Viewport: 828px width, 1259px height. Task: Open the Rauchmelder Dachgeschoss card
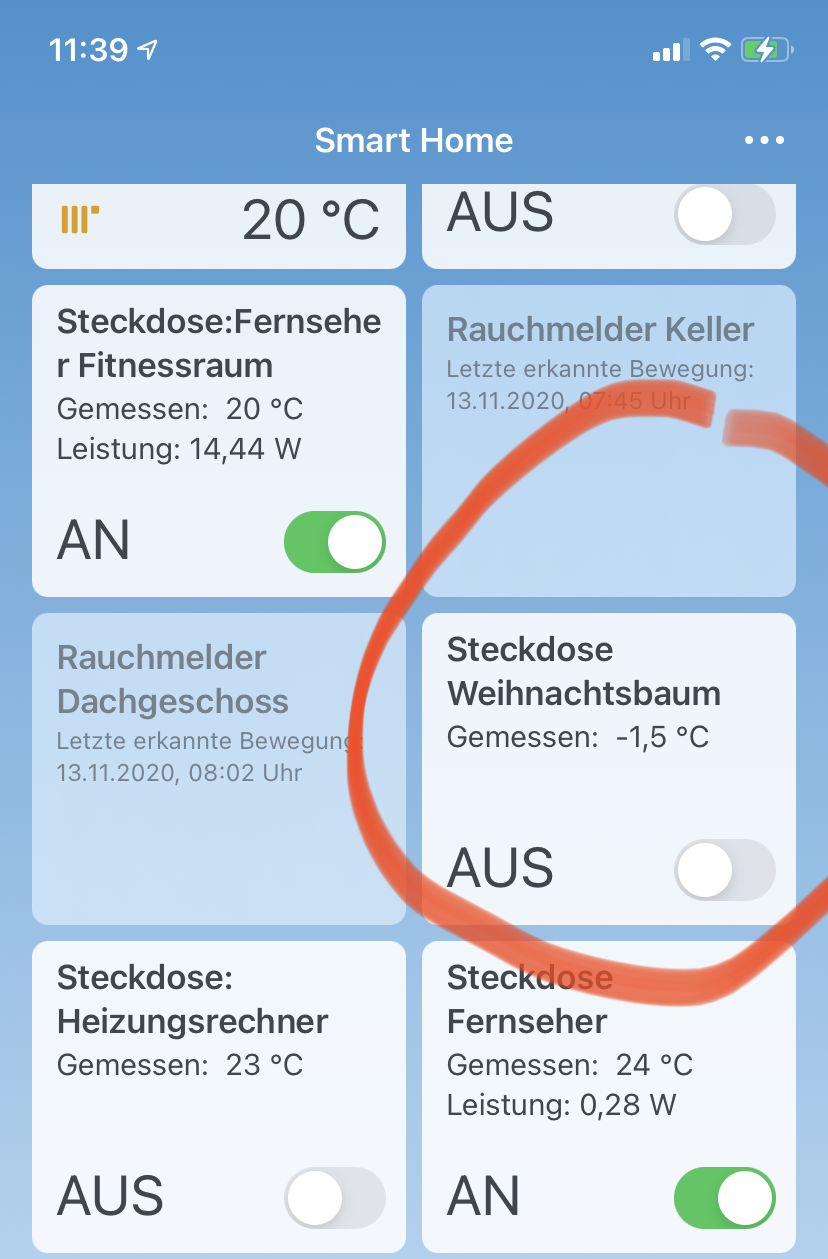point(218,768)
